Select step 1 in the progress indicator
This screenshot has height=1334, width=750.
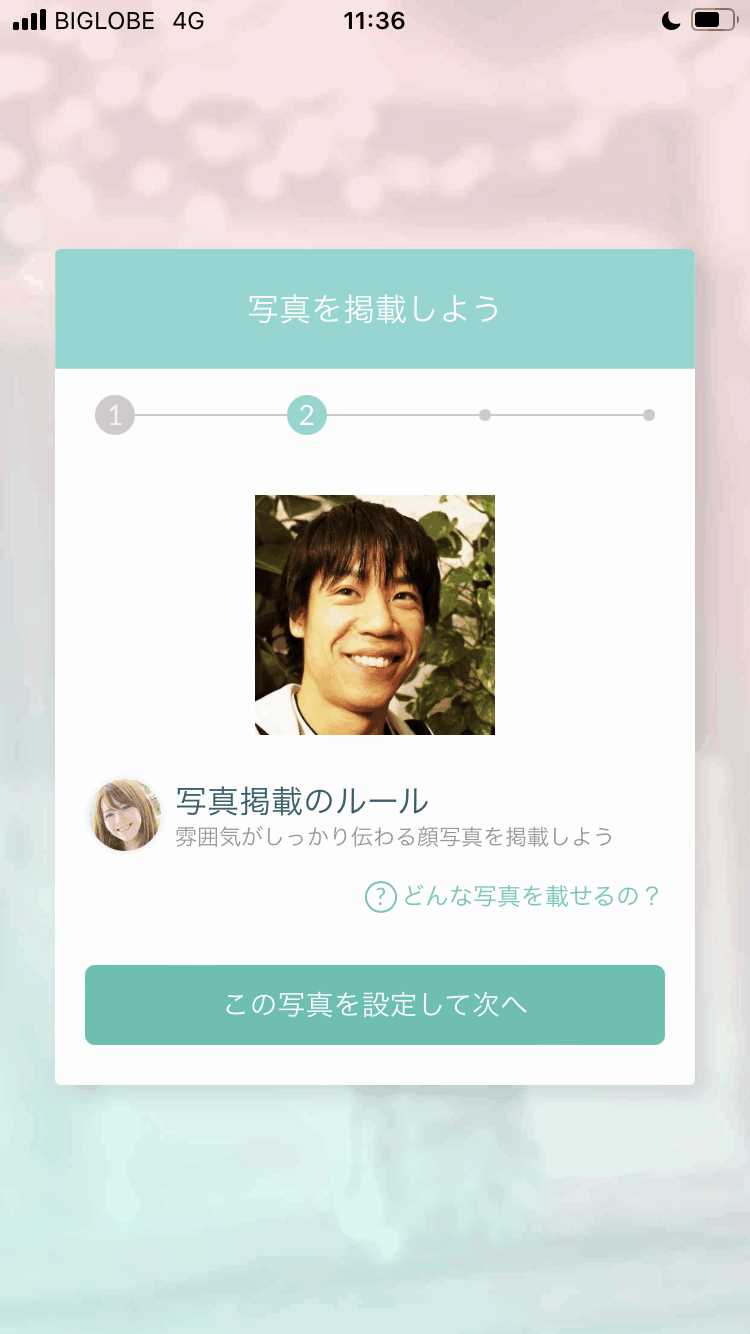114,414
